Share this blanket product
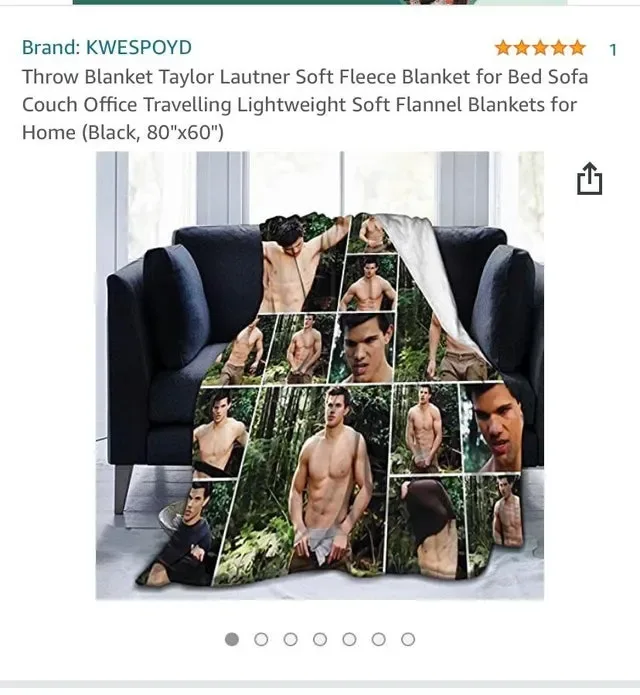 coord(590,180)
